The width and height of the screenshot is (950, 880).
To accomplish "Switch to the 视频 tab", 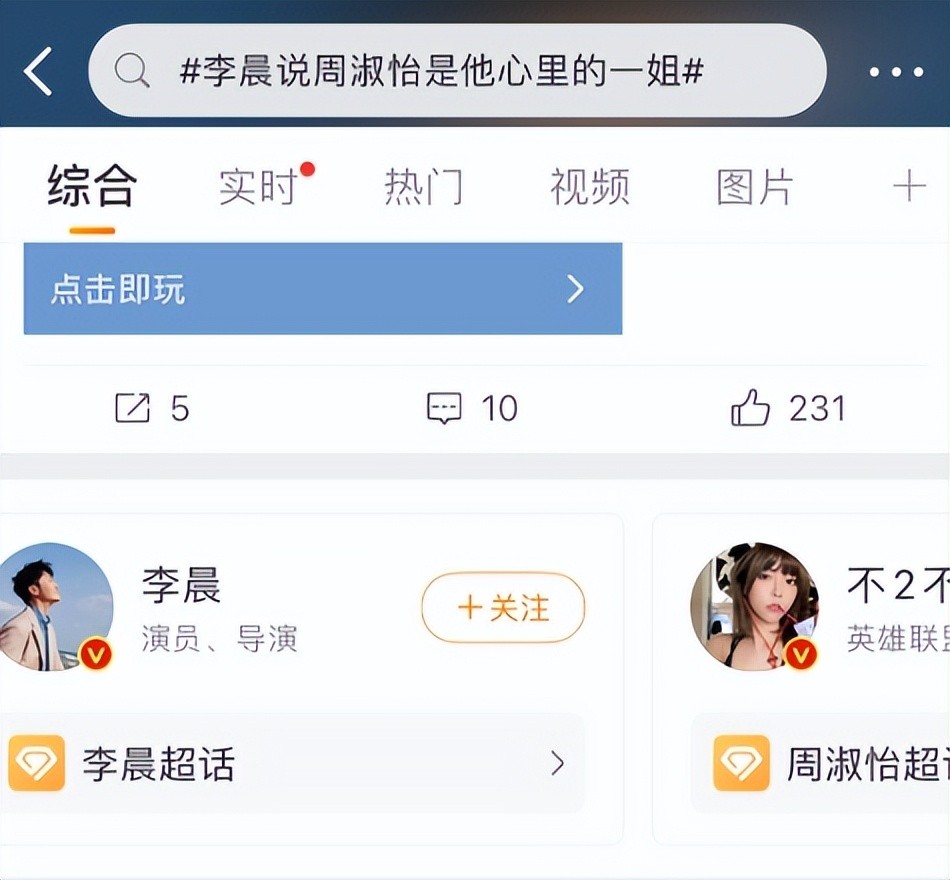I will 589,187.
